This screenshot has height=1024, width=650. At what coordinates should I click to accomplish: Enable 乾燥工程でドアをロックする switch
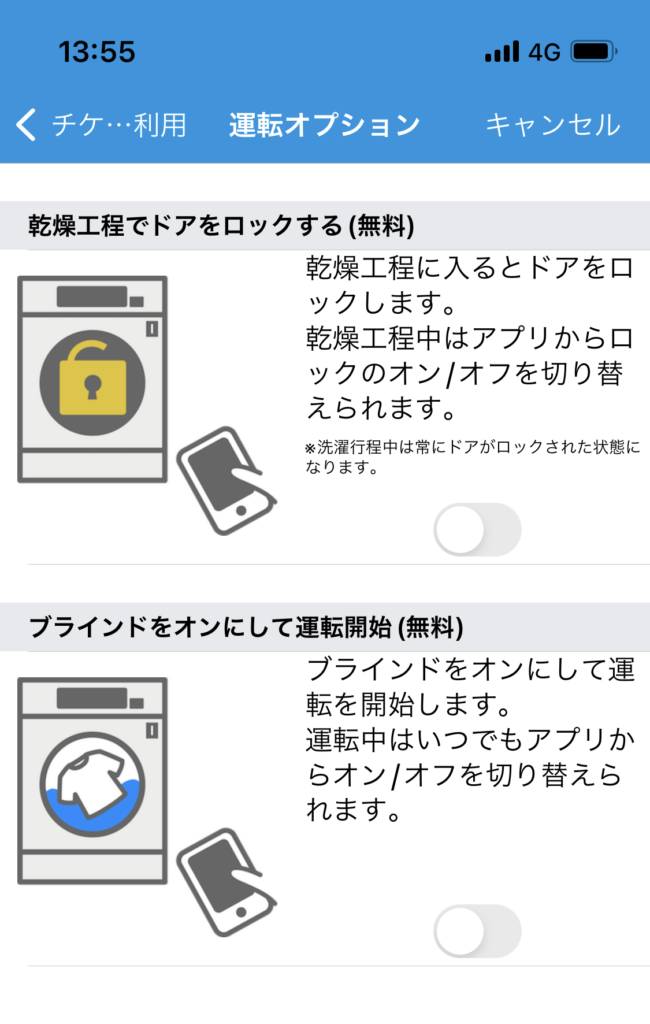(477, 529)
